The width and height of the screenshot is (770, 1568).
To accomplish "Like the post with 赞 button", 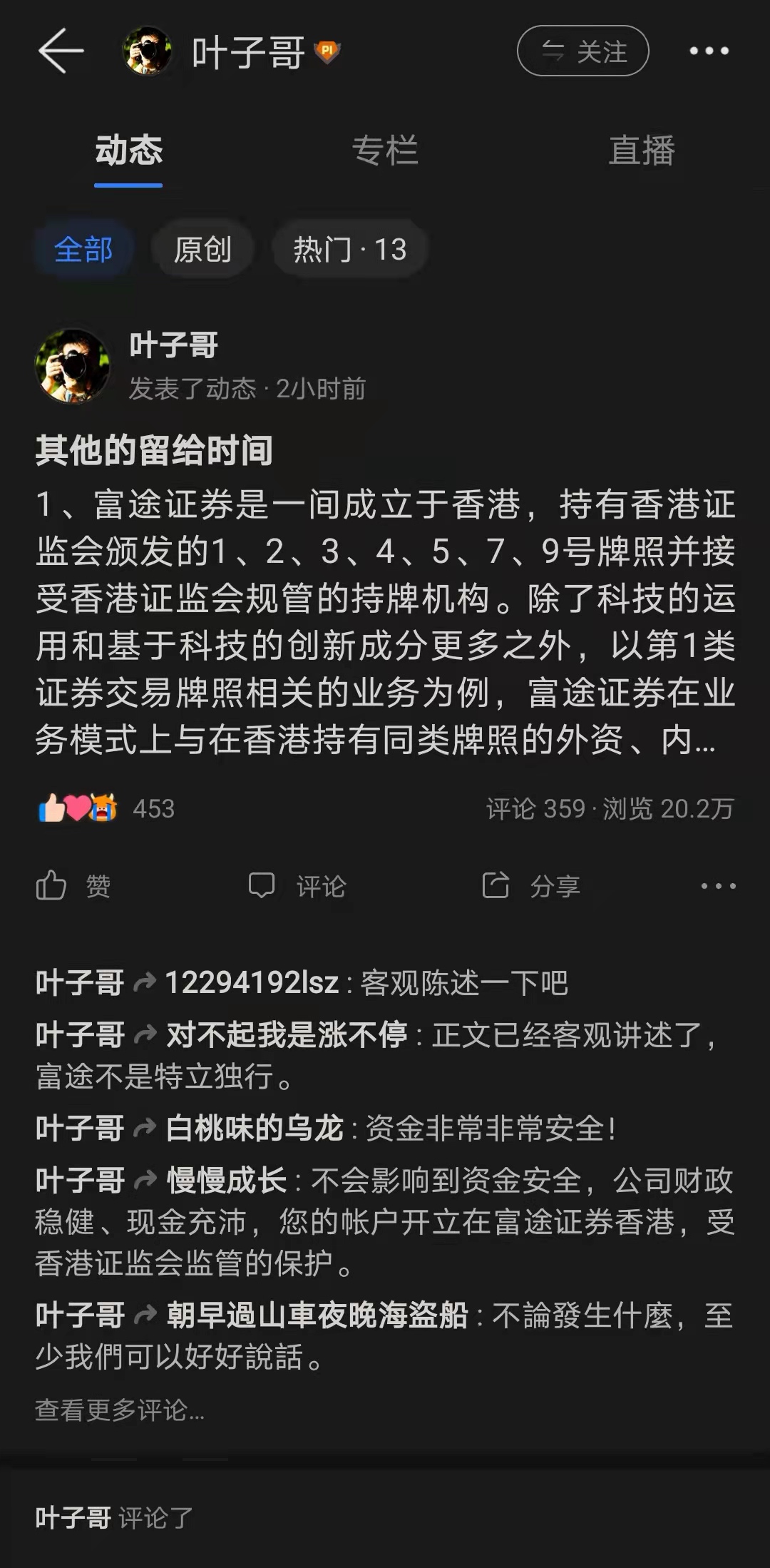I will 73,886.
